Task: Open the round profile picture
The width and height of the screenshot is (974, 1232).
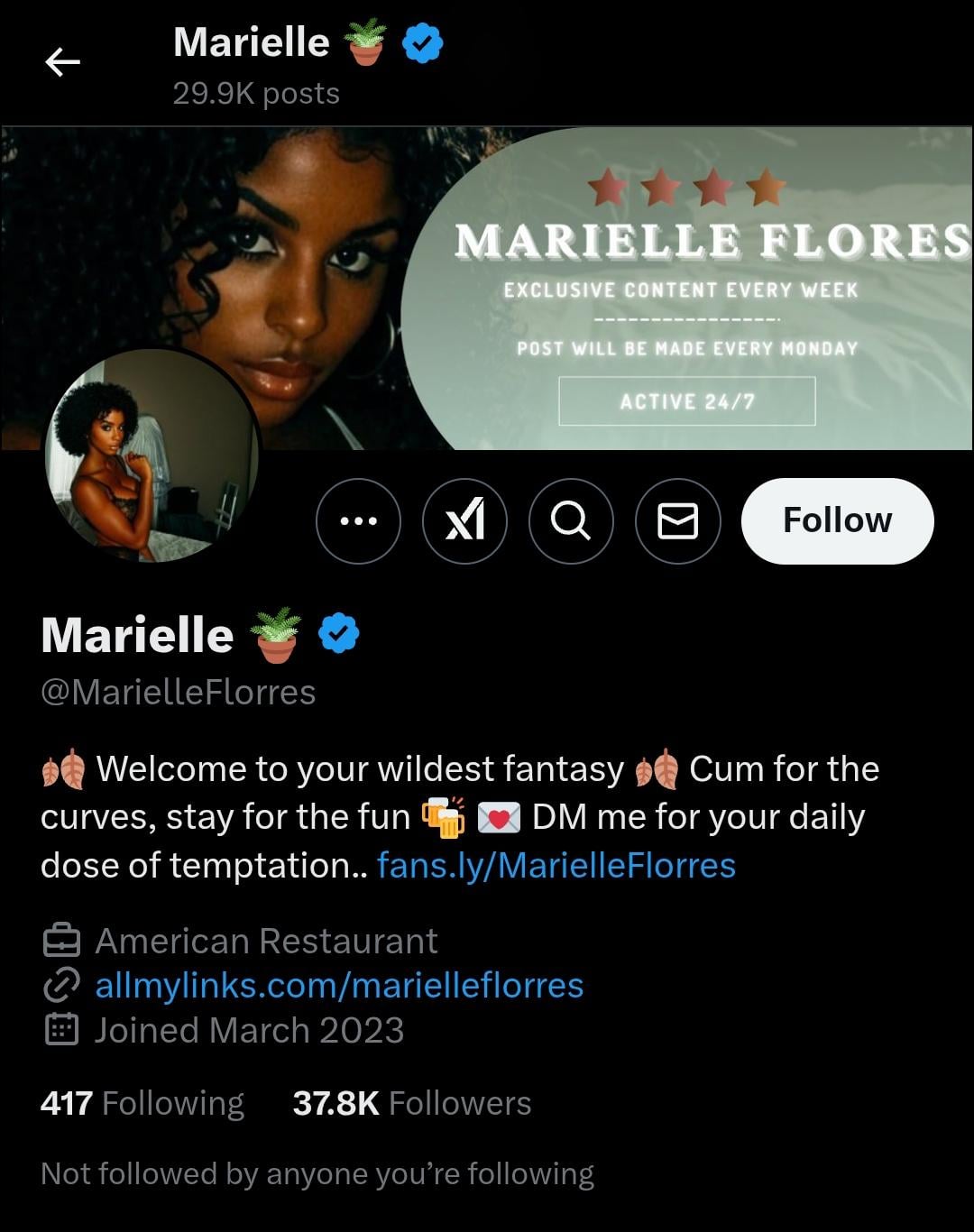Action: [152, 456]
